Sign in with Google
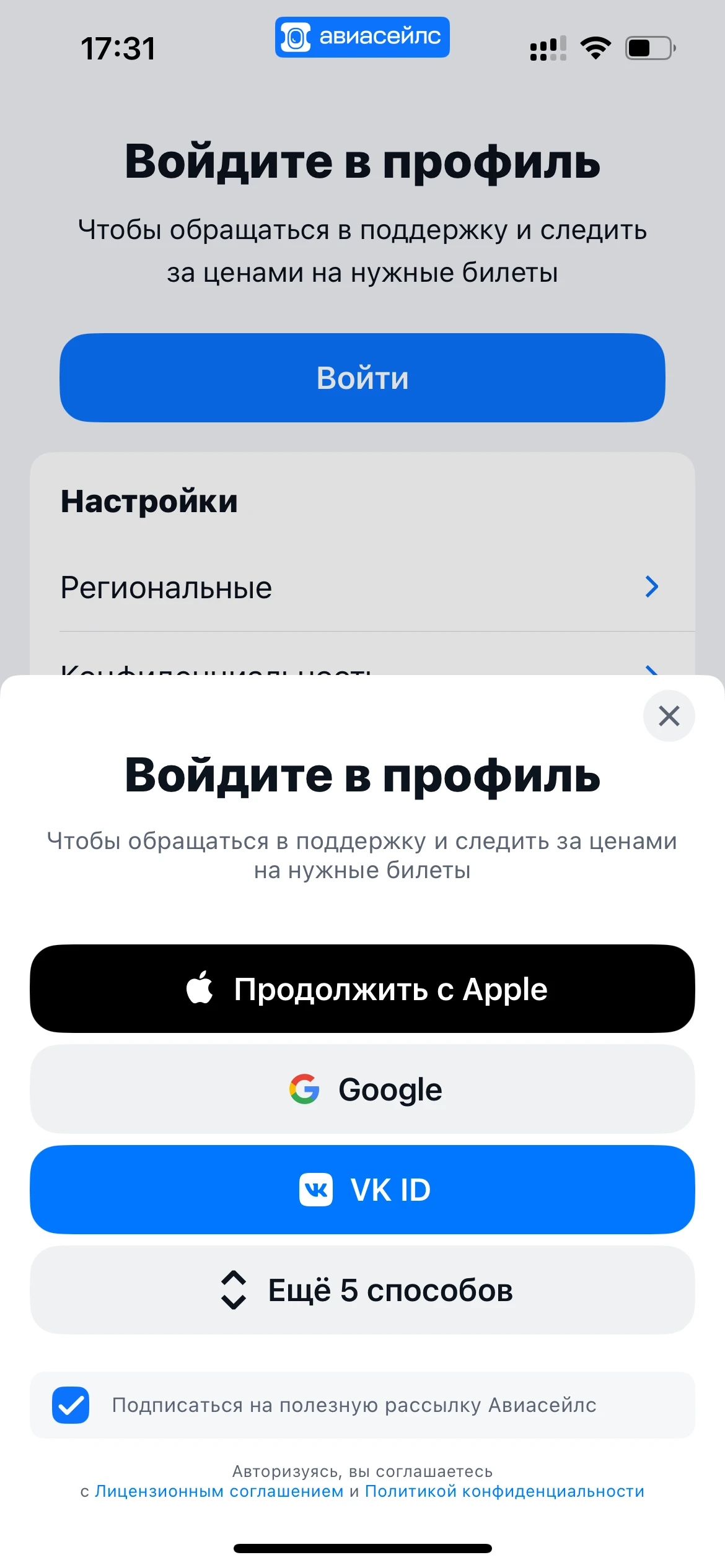Viewport: 725px width, 1568px height. (x=362, y=1089)
